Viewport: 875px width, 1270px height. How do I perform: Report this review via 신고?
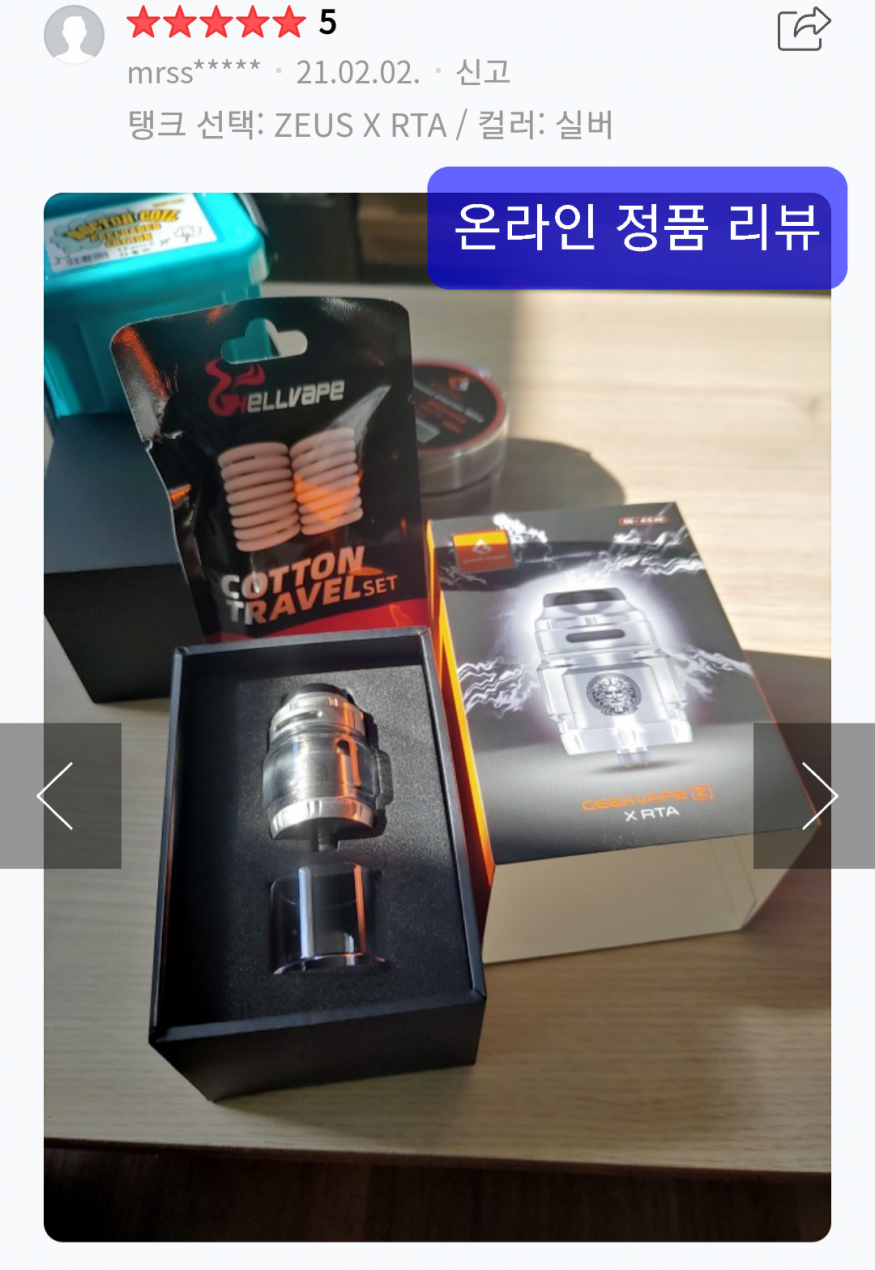(483, 72)
